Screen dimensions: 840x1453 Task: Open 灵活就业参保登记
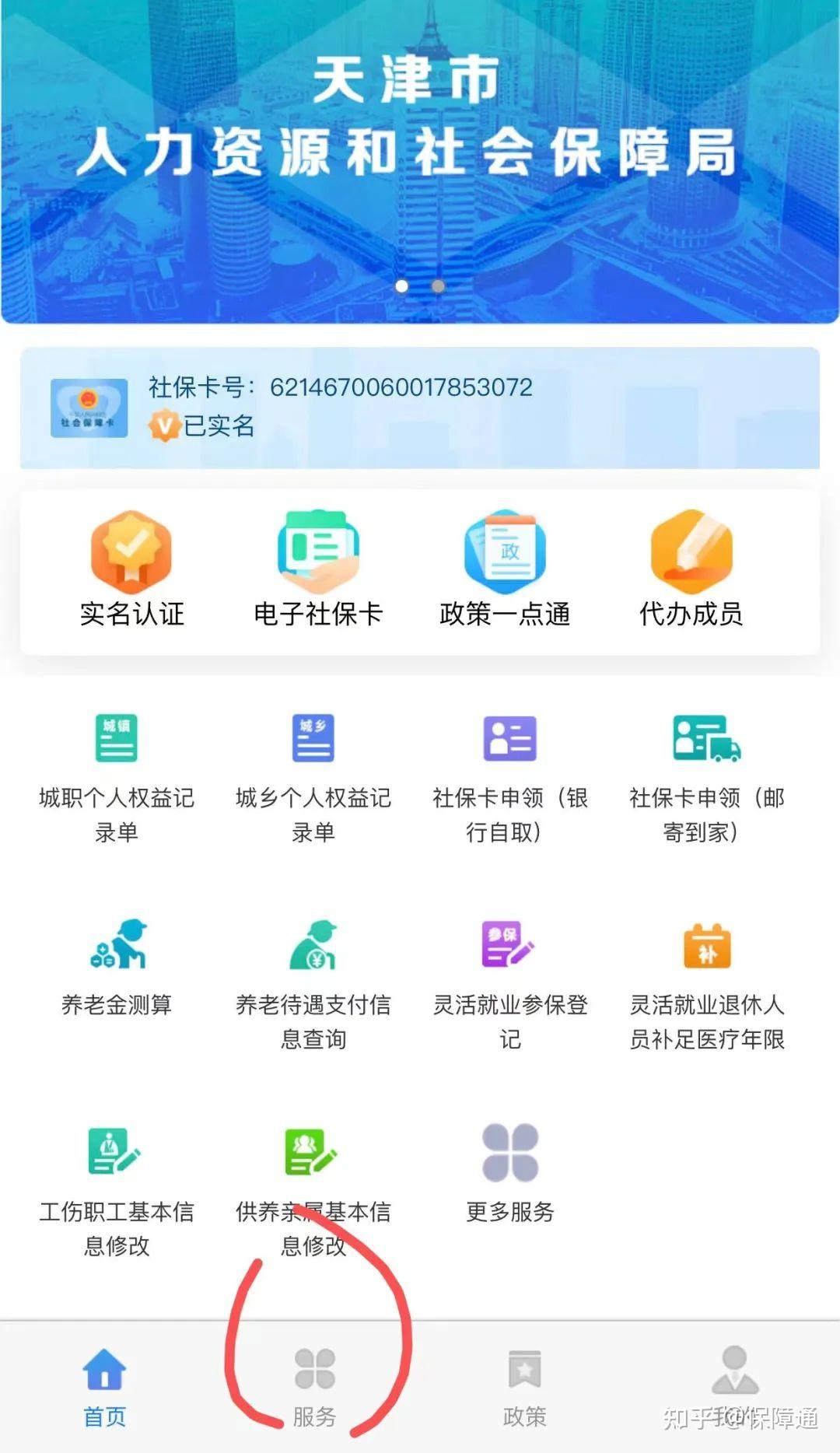[510, 986]
